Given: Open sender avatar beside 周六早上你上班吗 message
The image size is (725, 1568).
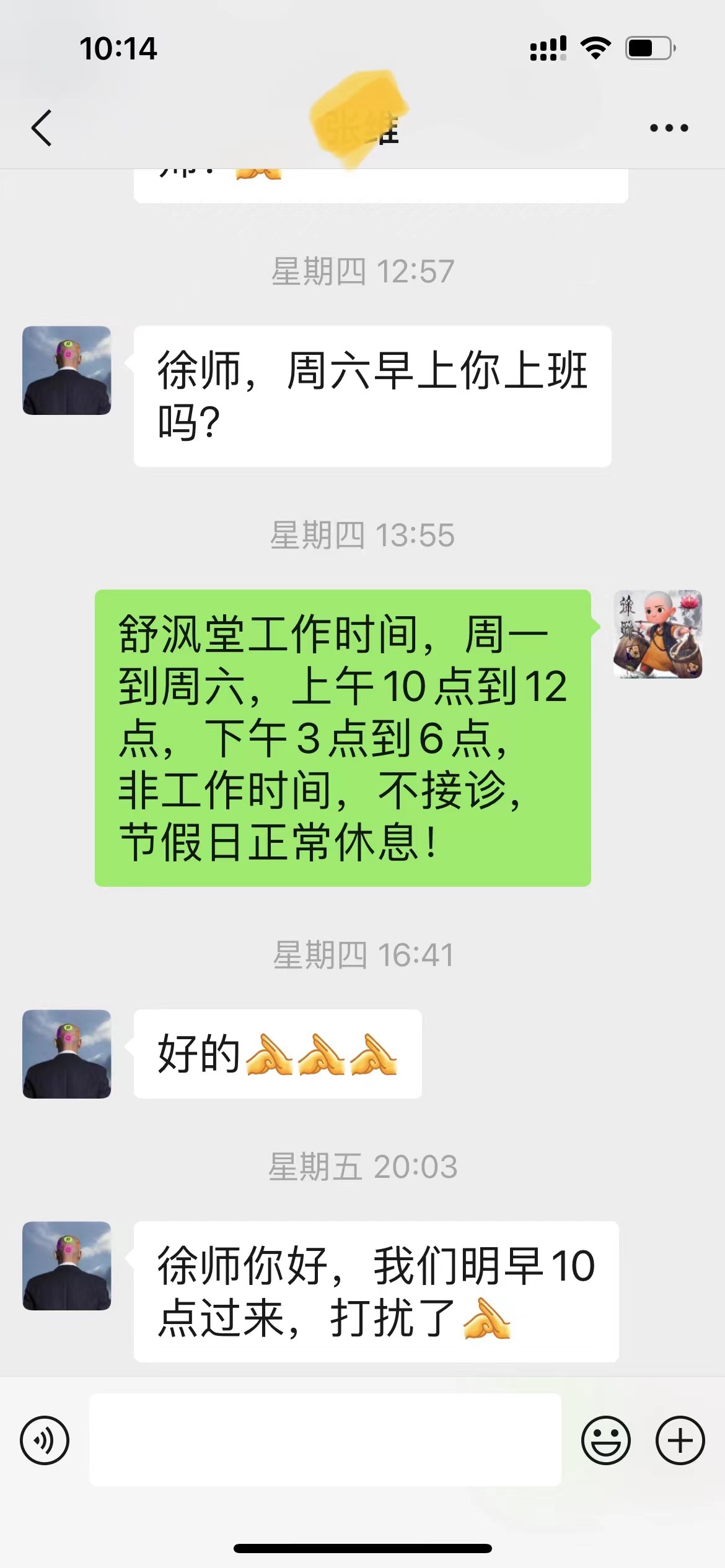Looking at the screenshot, I should 67,370.
